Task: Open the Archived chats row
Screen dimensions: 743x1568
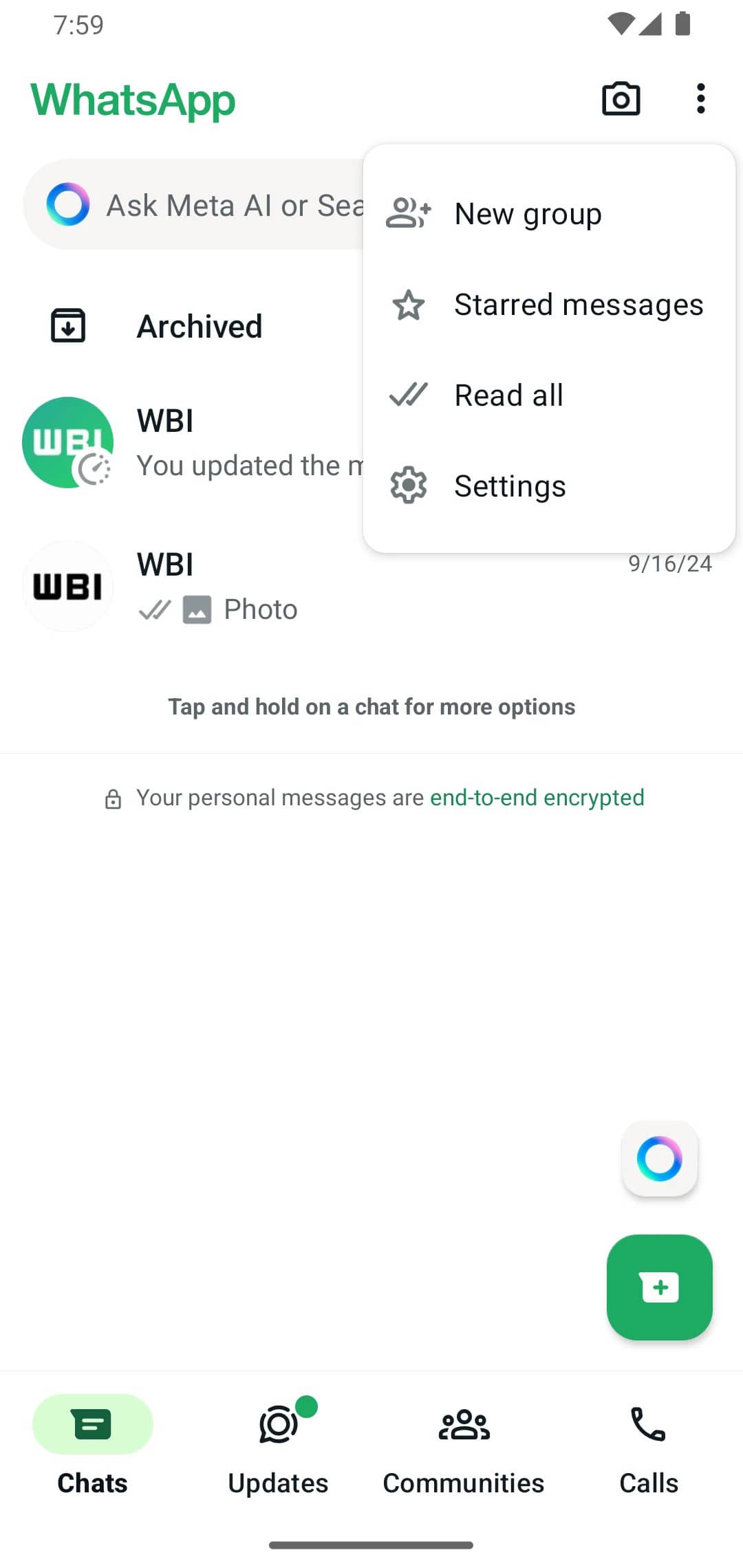Action: [200, 326]
